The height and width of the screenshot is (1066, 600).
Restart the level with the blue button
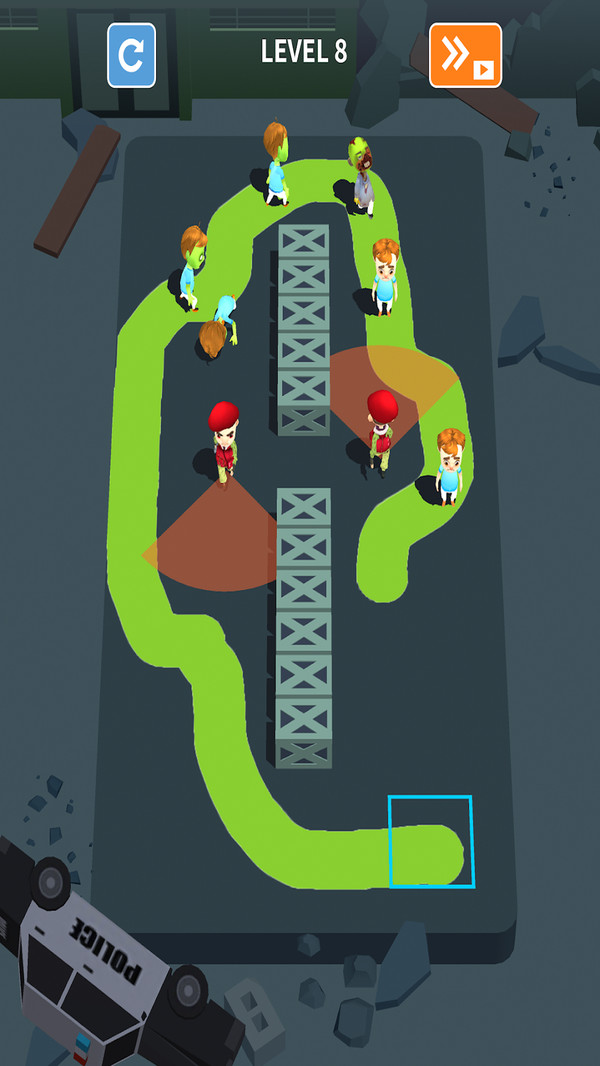click(131, 55)
